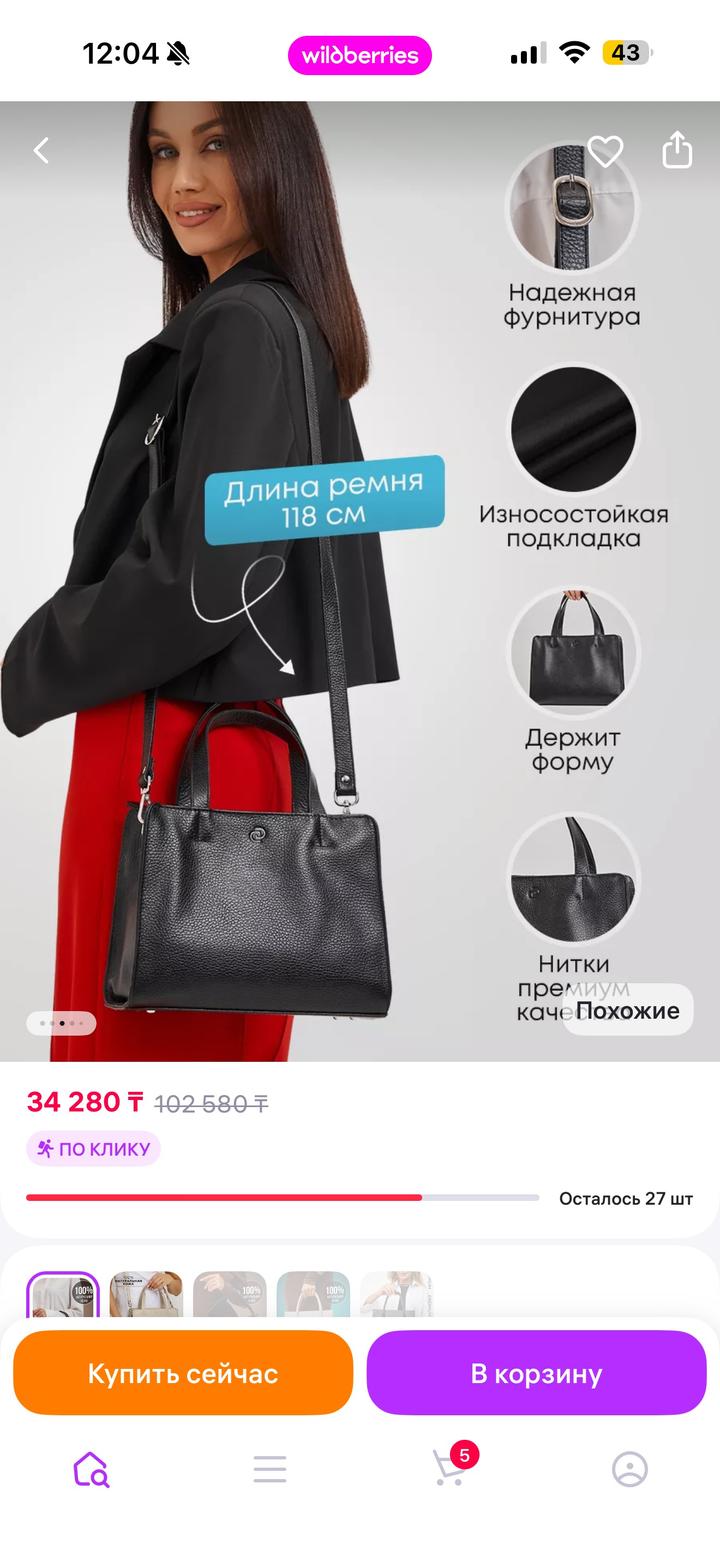
Task: Share this product
Action: pyautogui.click(x=677, y=150)
